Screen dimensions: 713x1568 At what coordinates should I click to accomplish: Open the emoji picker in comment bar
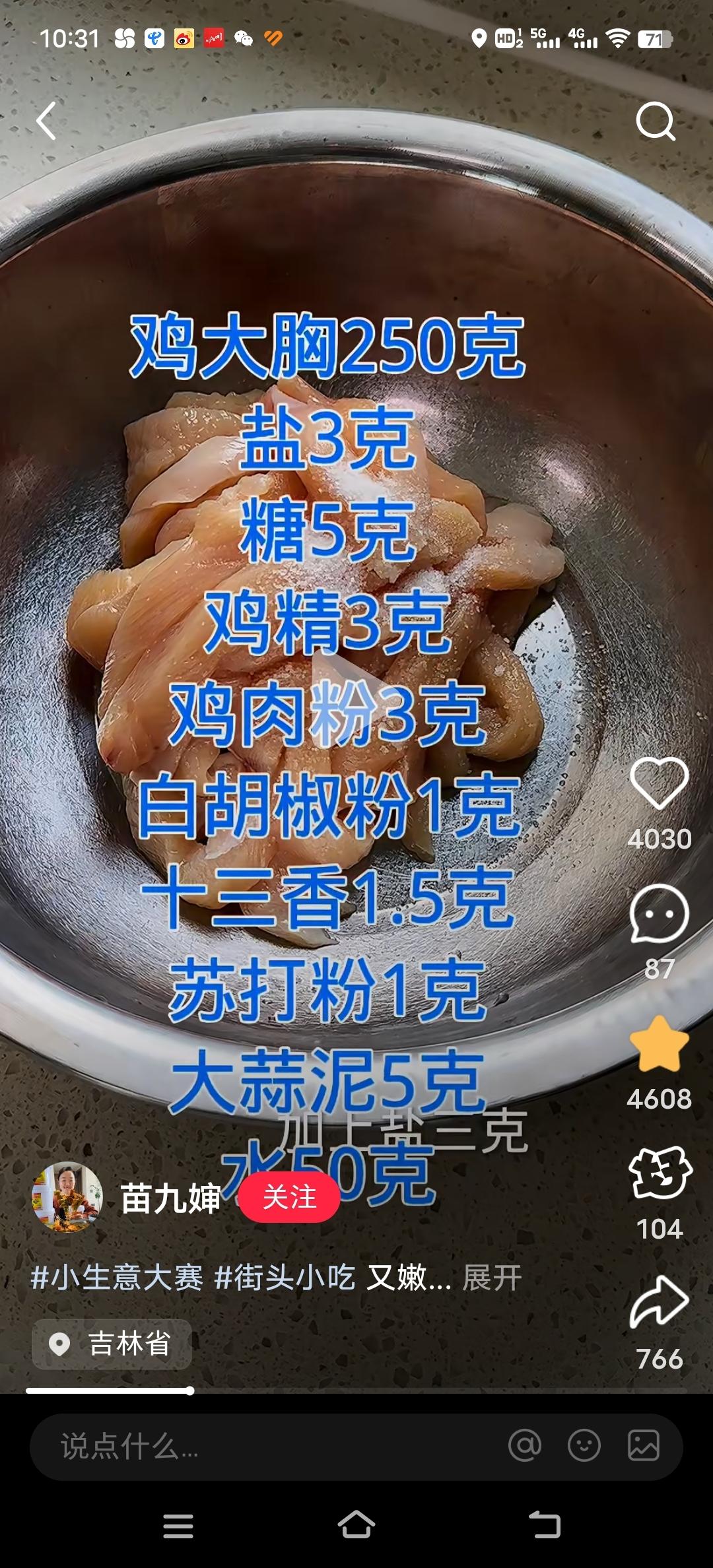pyautogui.click(x=584, y=1447)
